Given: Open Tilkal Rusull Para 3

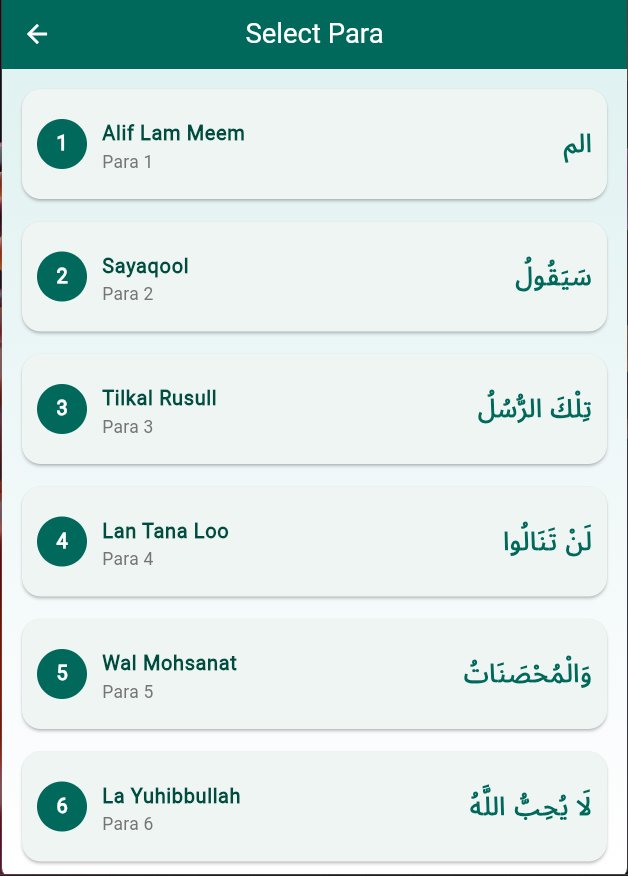Looking at the screenshot, I should (x=314, y=409).
